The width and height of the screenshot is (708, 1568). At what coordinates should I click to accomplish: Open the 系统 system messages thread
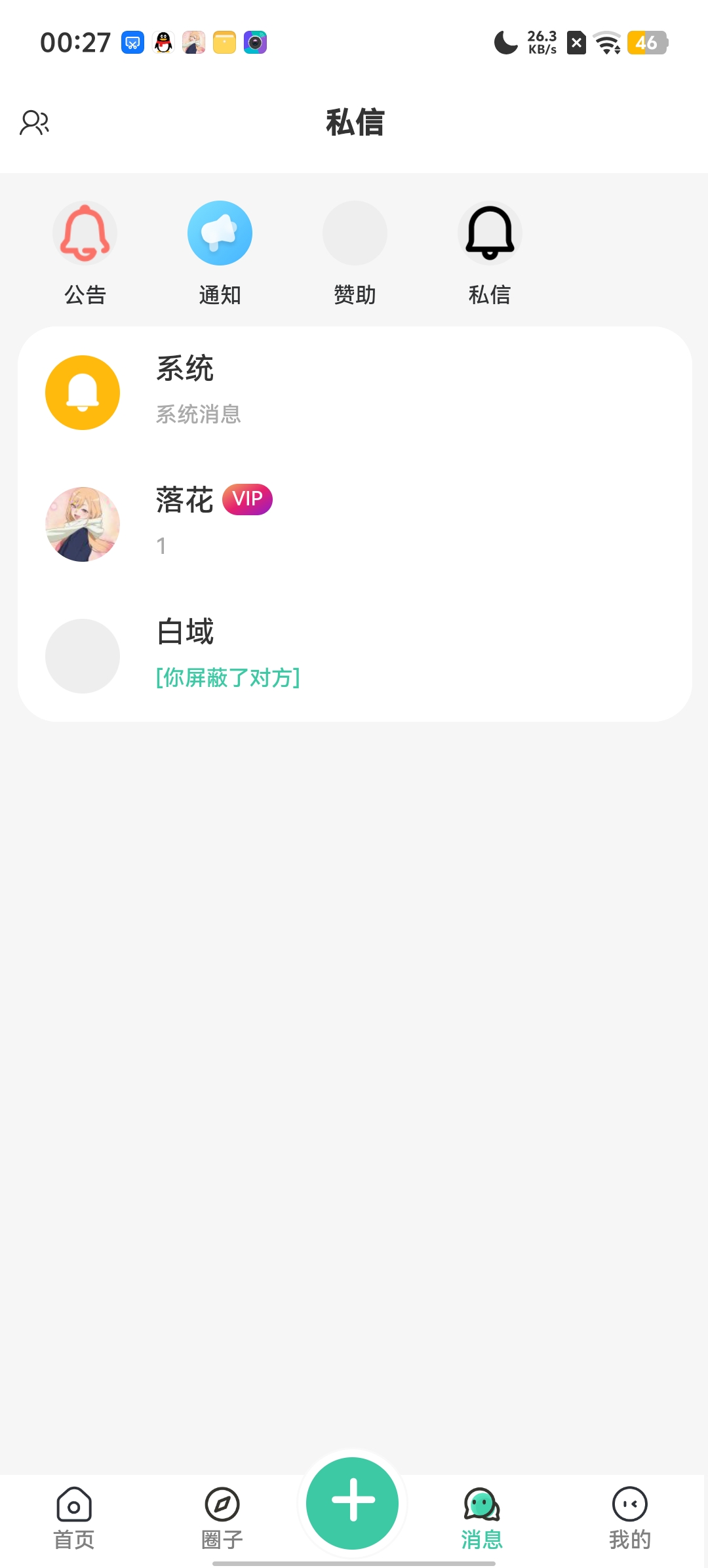pyautogui.click(x=354, y=393)
